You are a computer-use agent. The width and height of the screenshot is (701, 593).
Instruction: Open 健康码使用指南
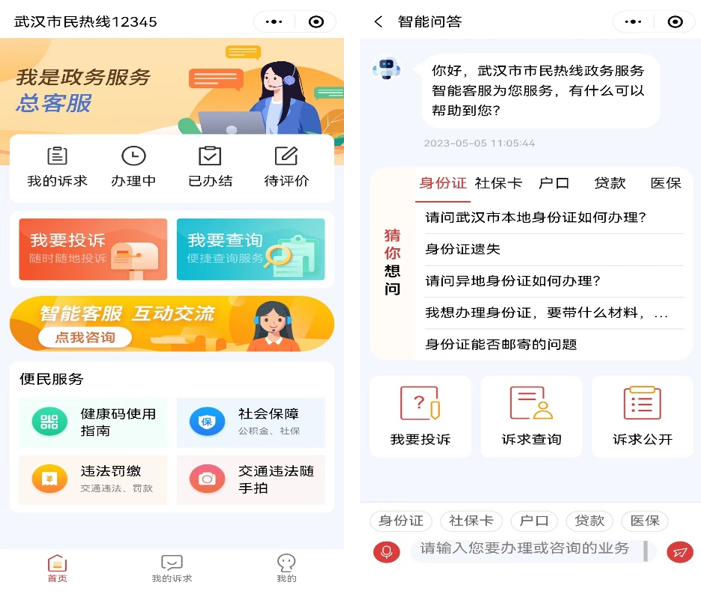click(x=93, y=422)
